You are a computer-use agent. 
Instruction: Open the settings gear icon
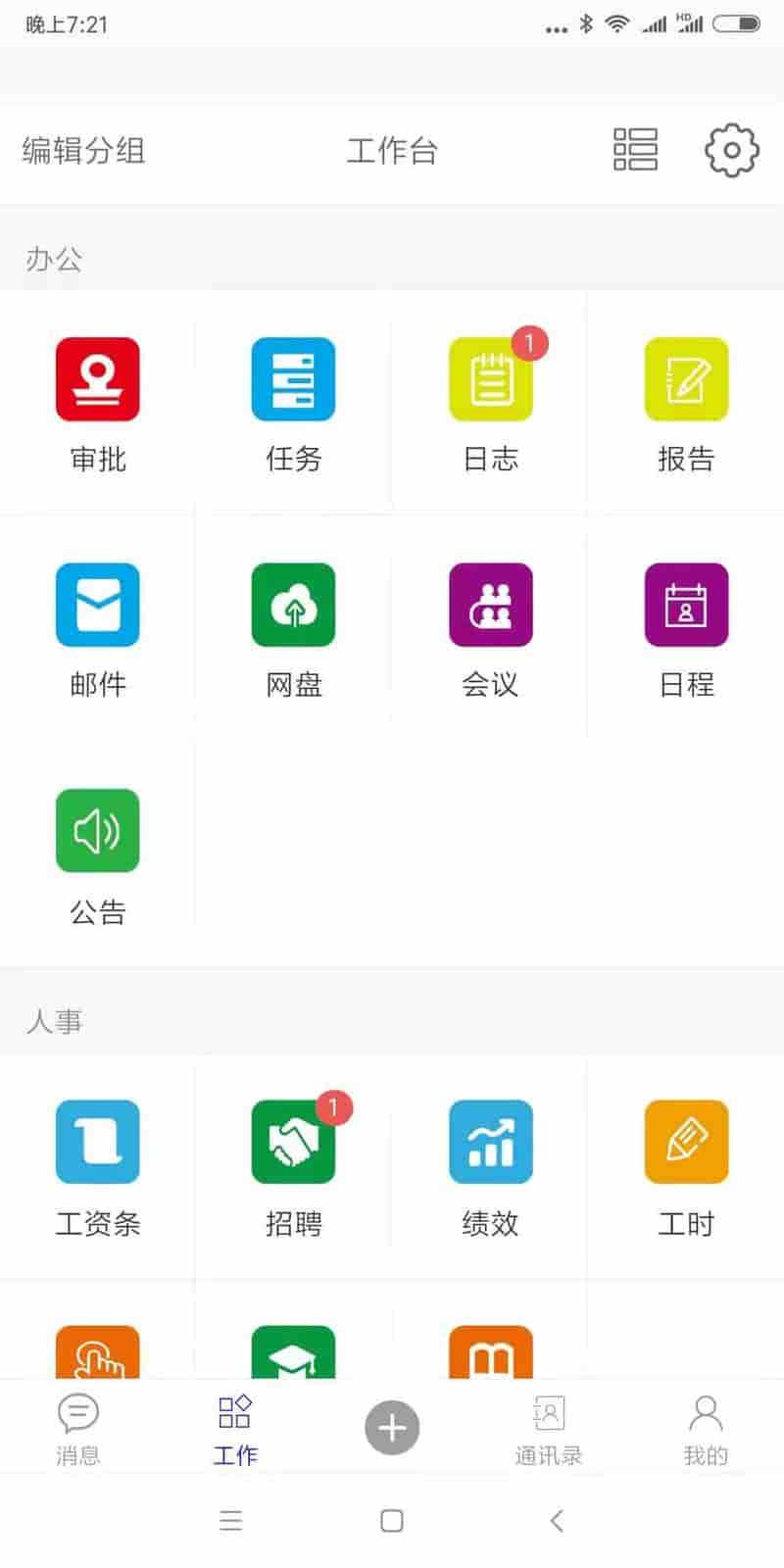point(731,151)
